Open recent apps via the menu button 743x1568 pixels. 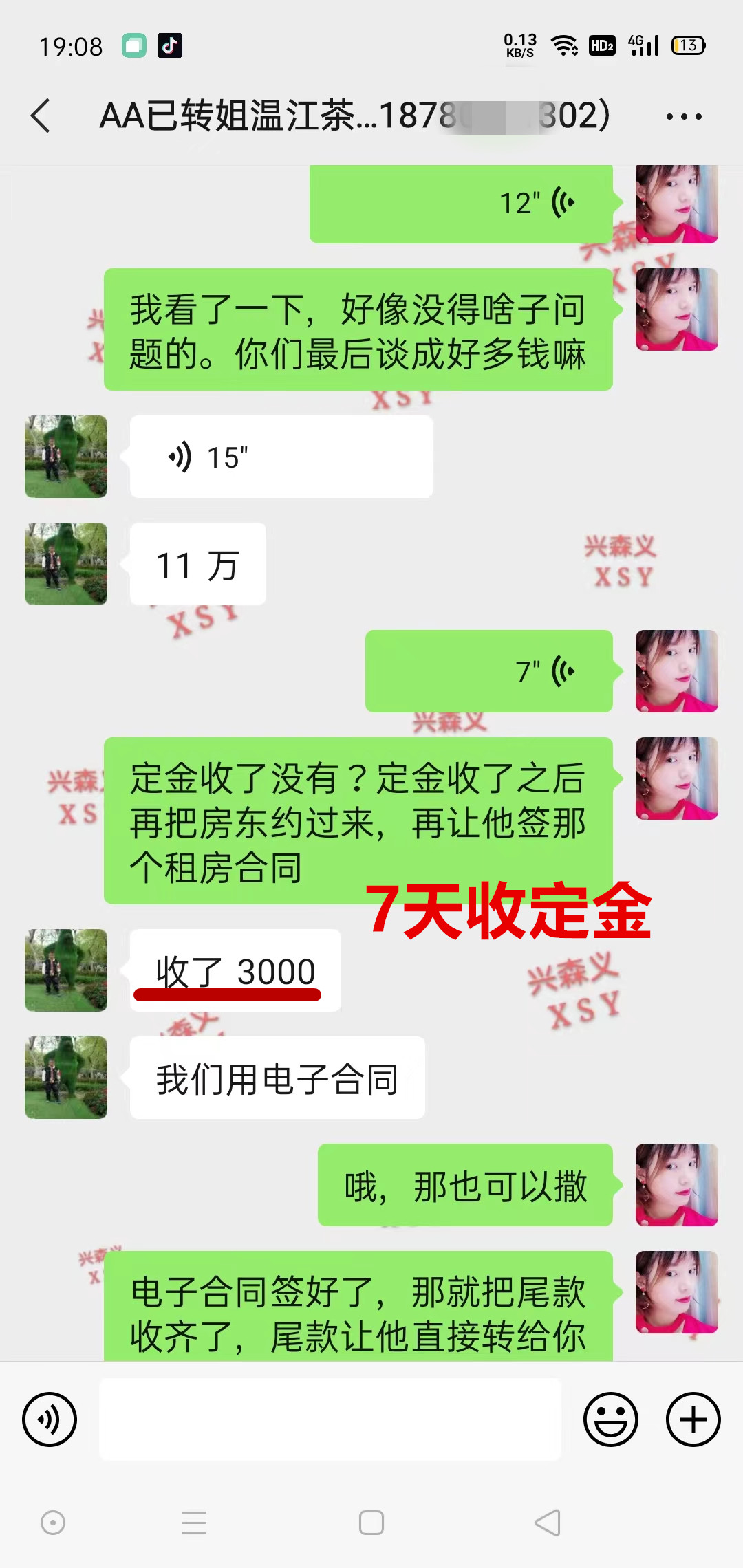point(194,1523)
